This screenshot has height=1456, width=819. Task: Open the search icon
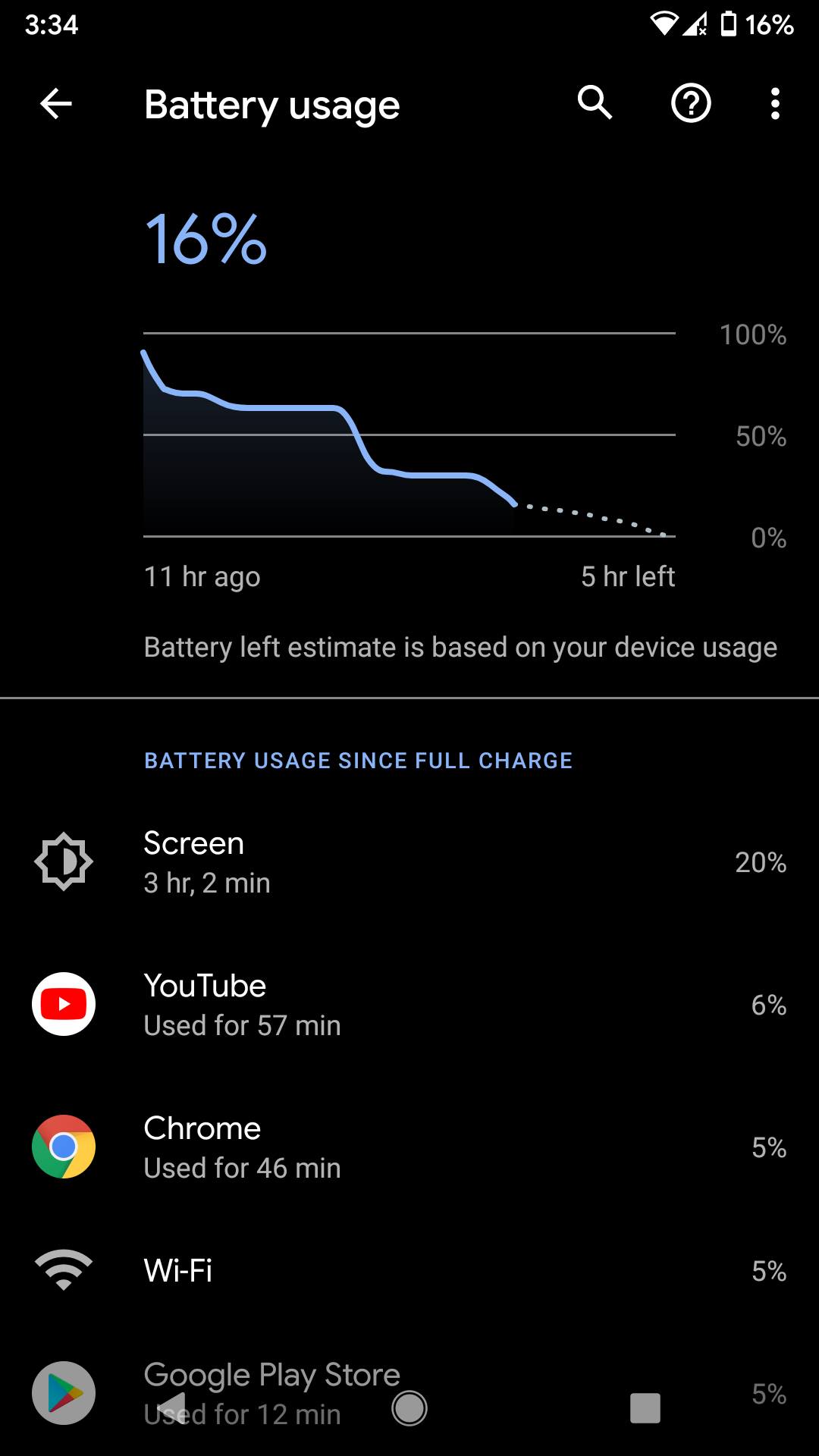[595, 103]
